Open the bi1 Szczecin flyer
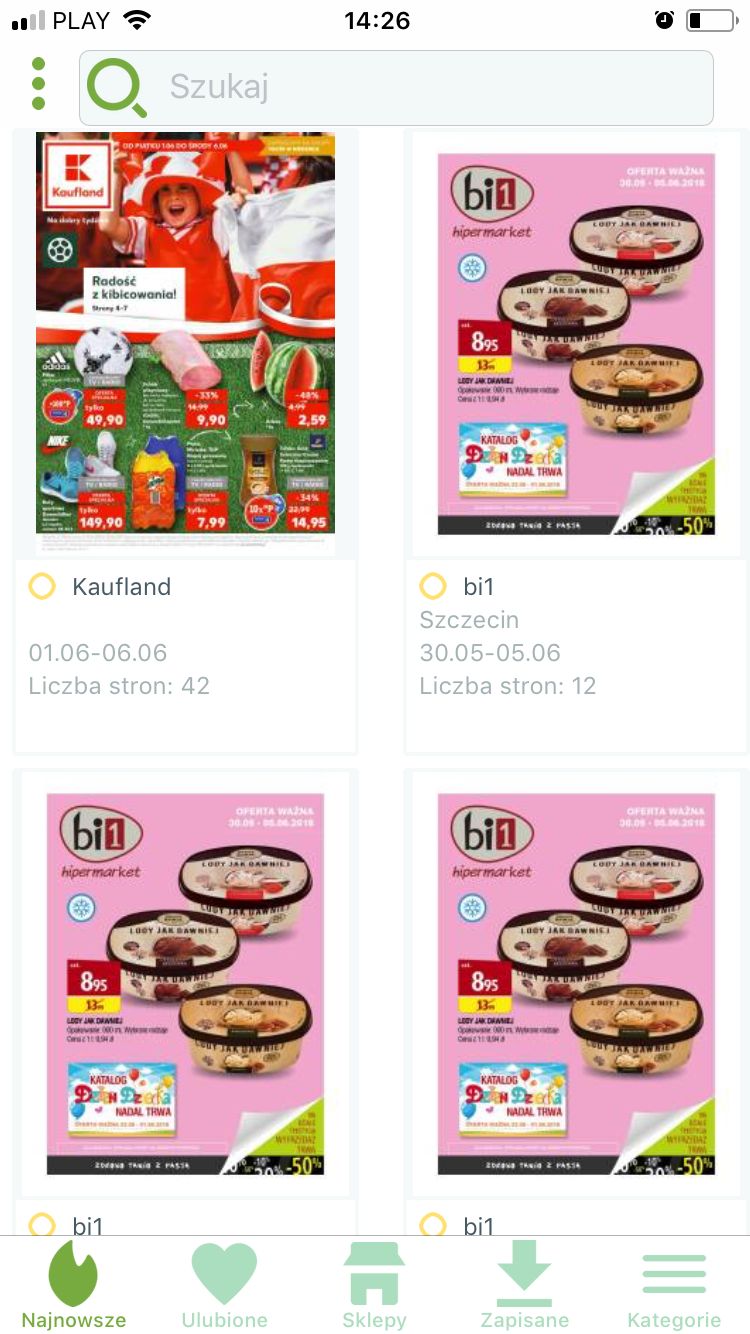 (x=577, y=345)
